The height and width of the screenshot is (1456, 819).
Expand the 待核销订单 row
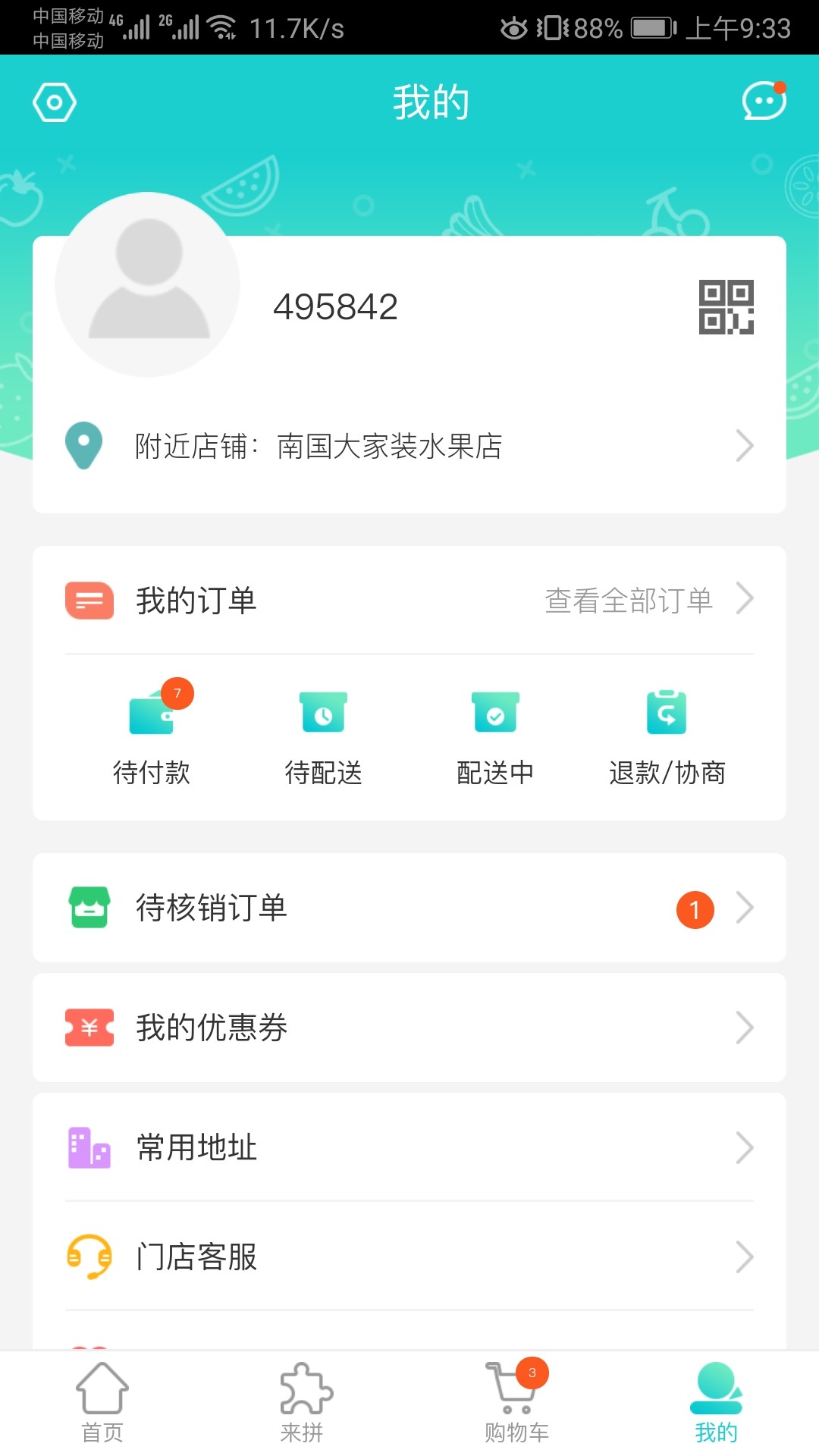click(409, 908)
